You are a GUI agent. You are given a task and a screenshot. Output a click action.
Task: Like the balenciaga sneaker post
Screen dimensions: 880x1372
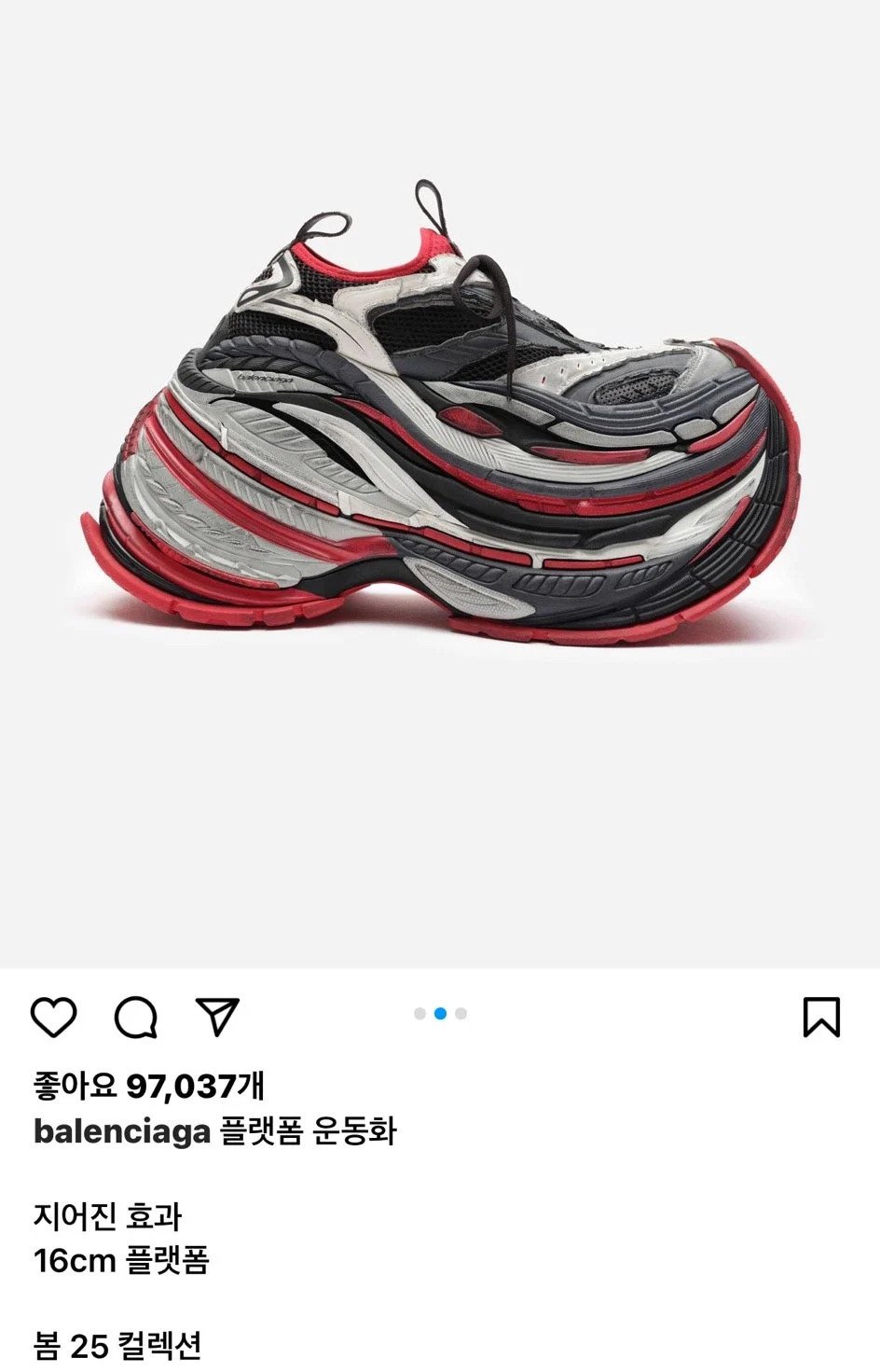[x=54, y=1017]
